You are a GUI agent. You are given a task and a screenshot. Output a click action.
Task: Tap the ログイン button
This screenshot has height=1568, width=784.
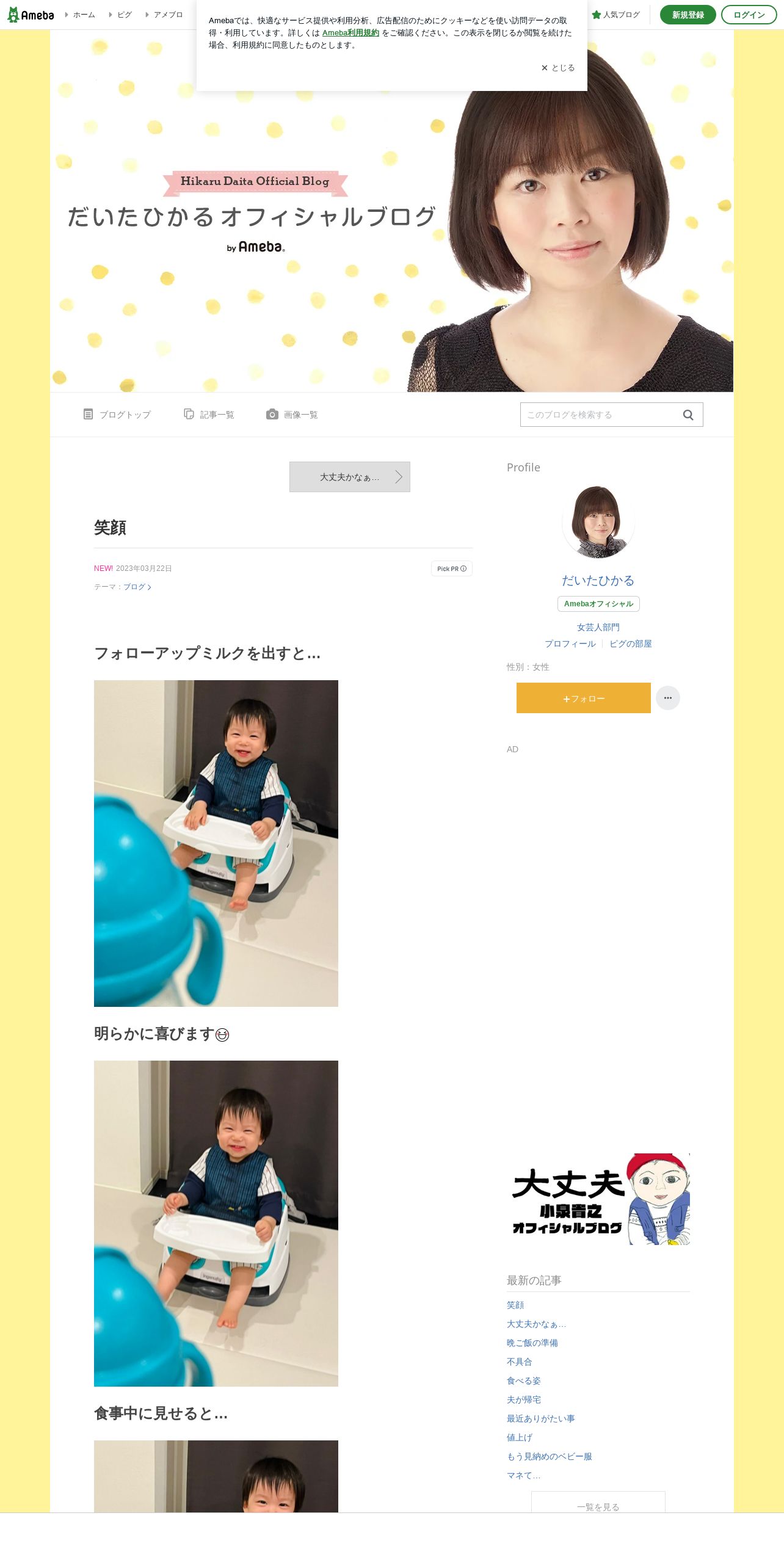[x=749, y=15]
